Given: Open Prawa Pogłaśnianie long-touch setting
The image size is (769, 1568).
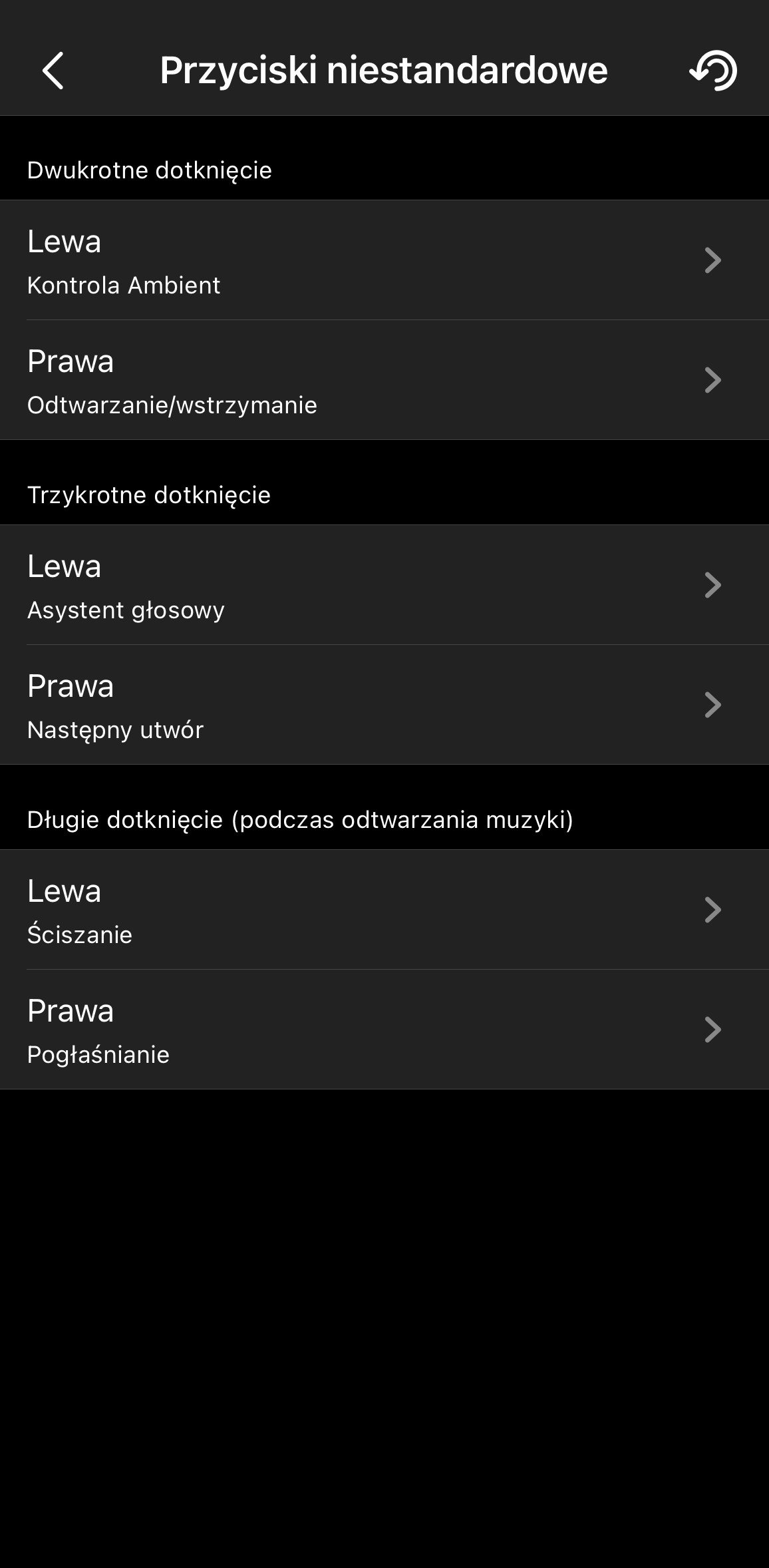Looking at the screenshot, I should pos(384,1030).
